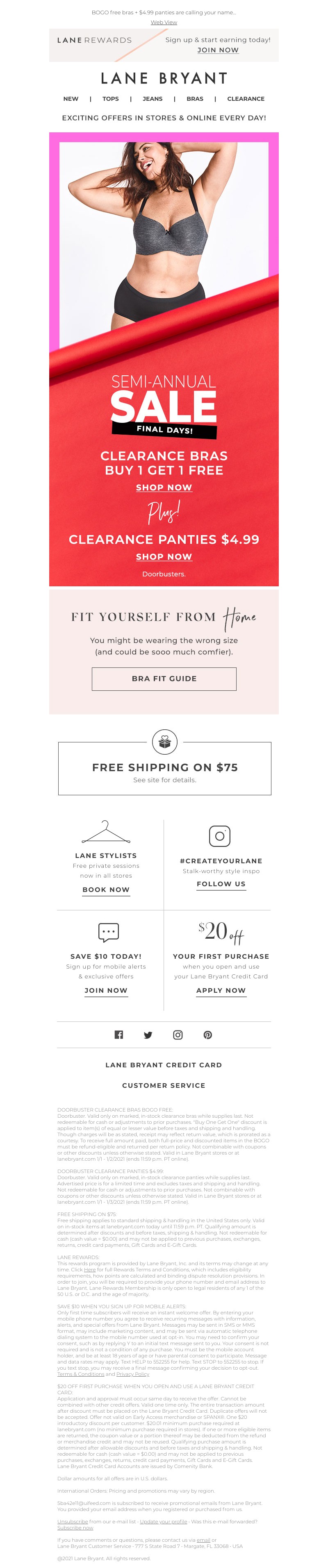Unsubscribe from the e-mail list

click(72, 1521)
